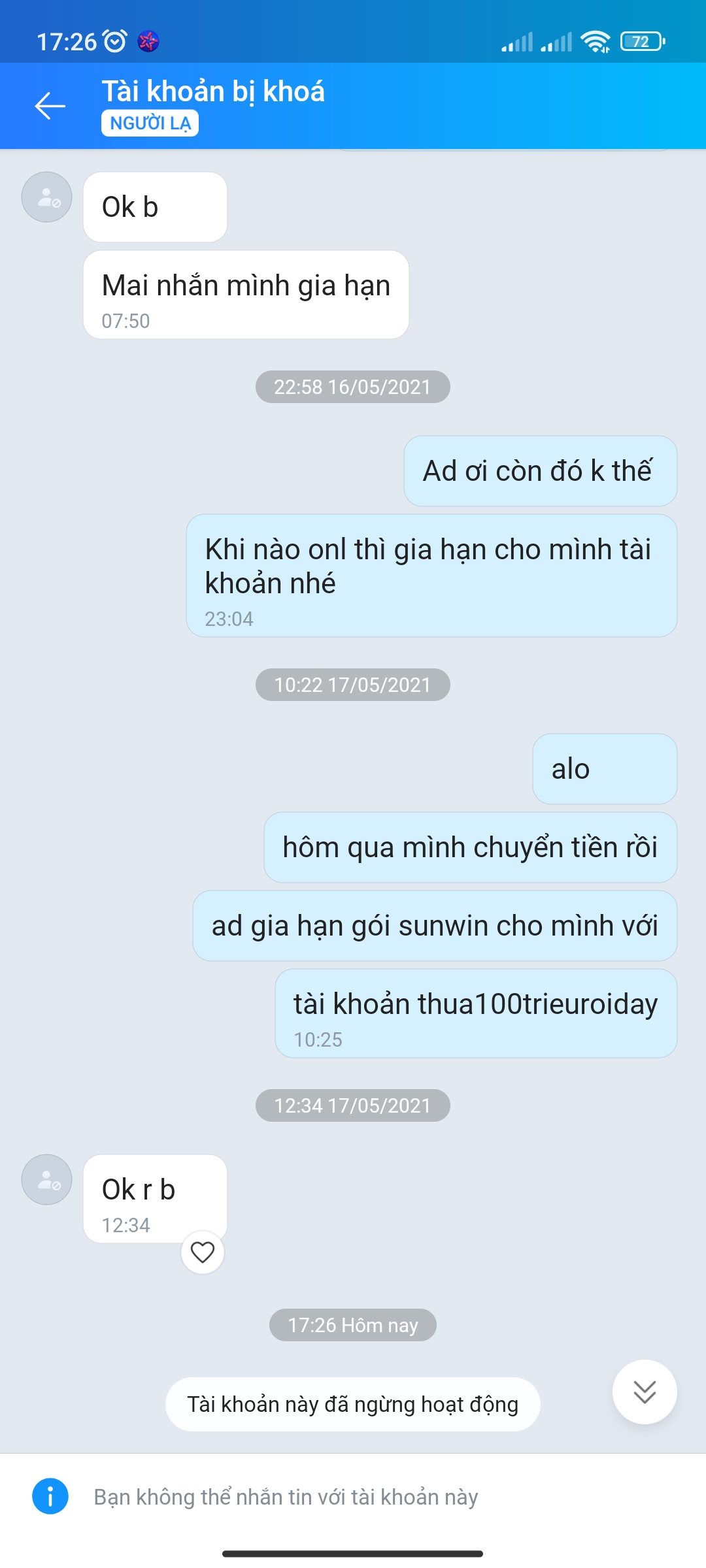React with heart to "Ok r b" message
Screen dimensions: 706x1568
pos(202,1252)
